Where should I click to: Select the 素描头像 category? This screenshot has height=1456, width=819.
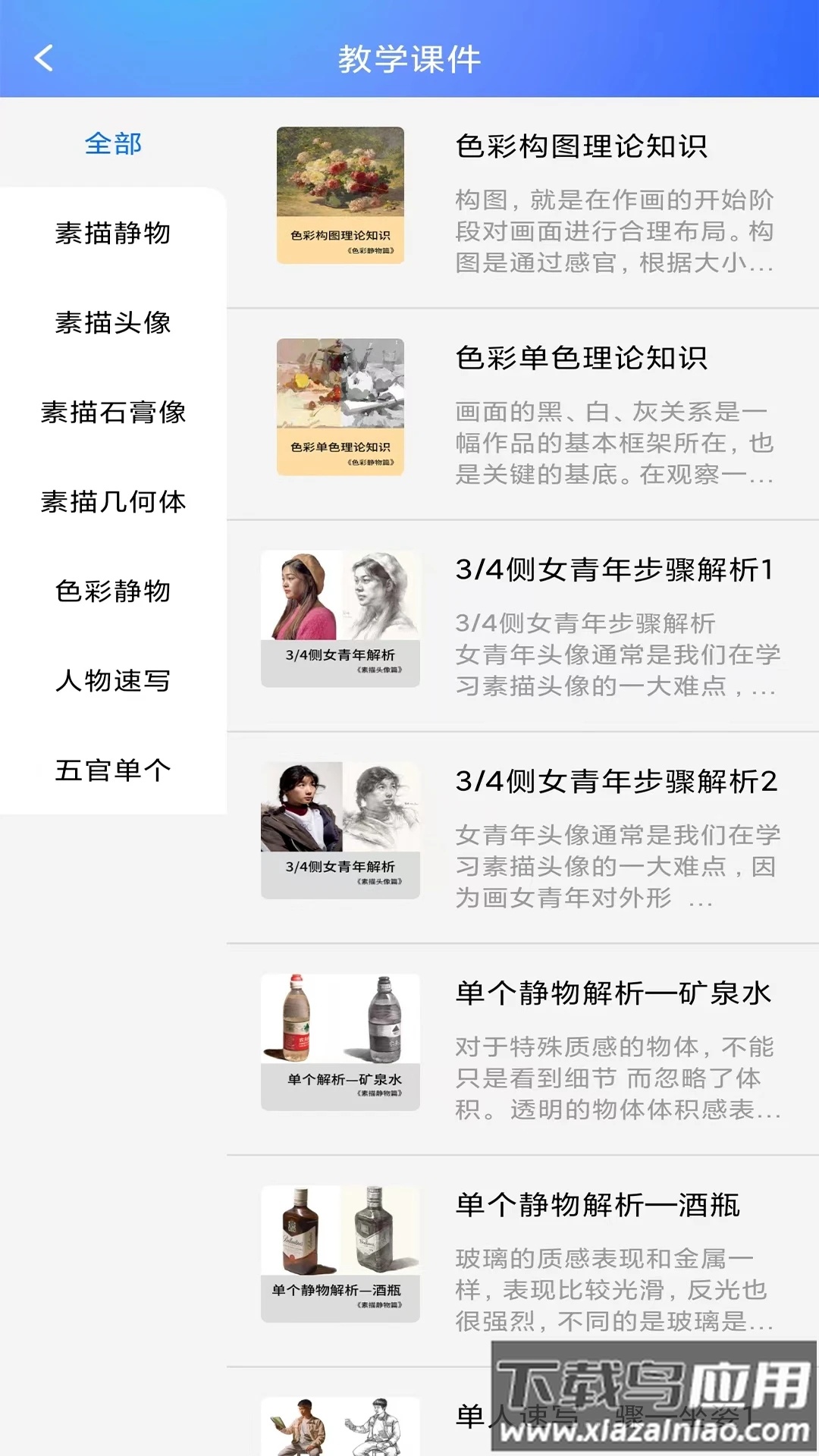tap(114, 325)
